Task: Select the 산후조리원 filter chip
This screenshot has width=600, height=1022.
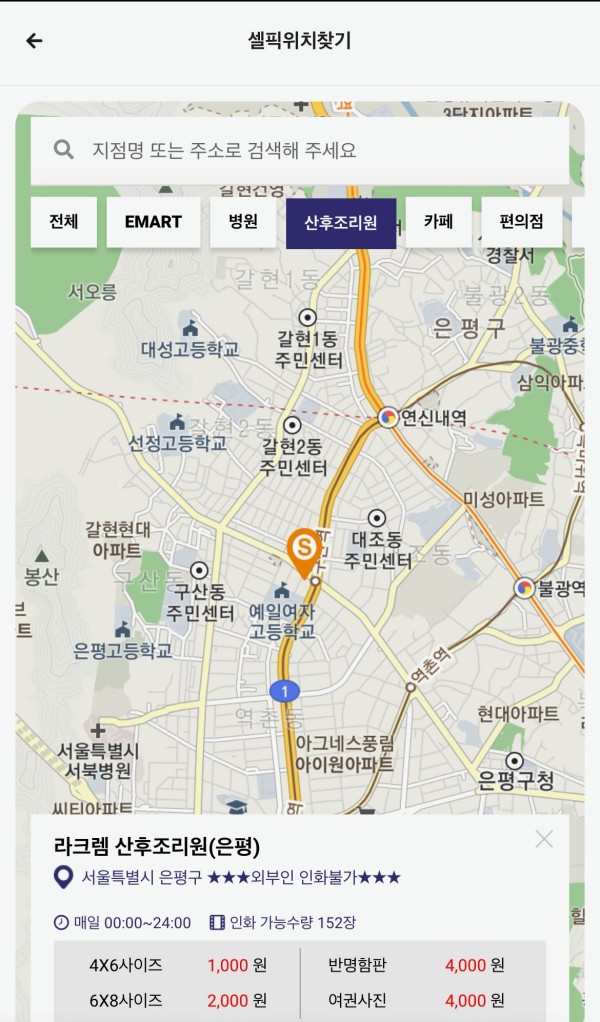Action: [341, 222]
